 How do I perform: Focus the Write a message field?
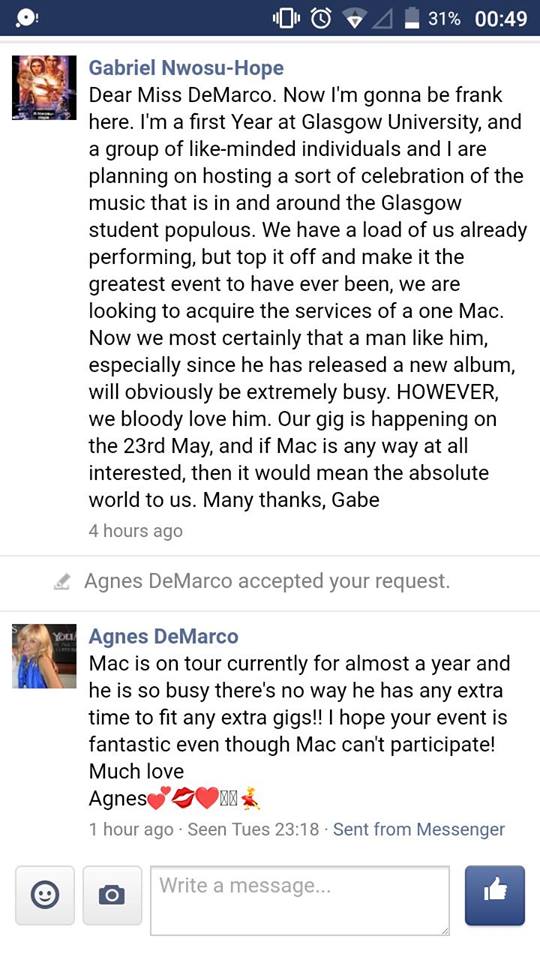pos(300,900)
